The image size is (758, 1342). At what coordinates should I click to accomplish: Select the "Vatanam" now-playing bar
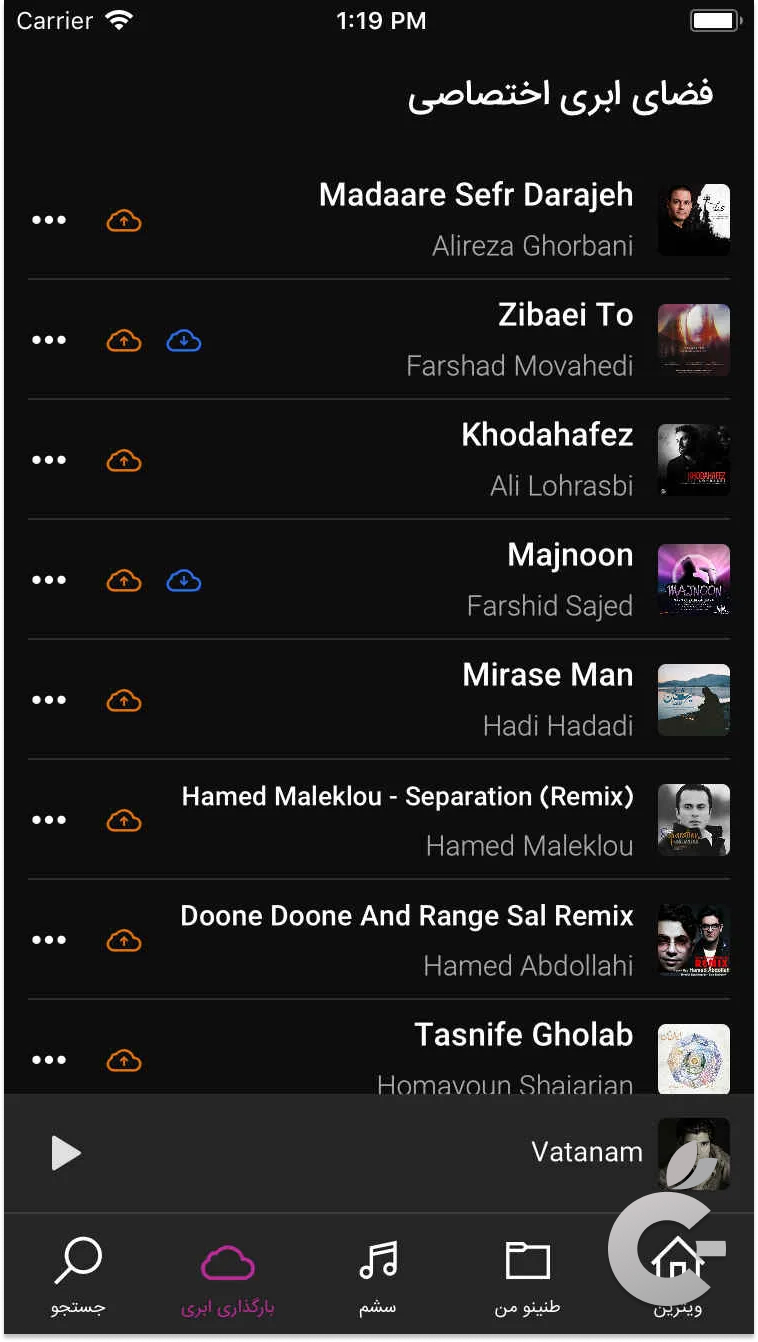pos(400,1152)
